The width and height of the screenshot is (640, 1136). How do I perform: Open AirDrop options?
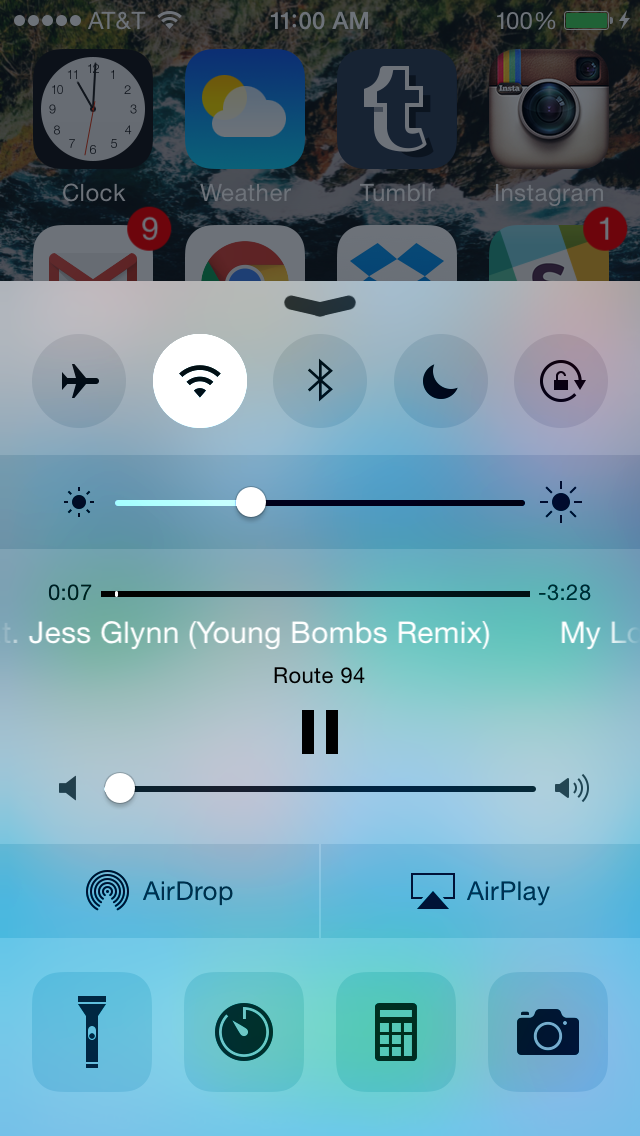160,891
